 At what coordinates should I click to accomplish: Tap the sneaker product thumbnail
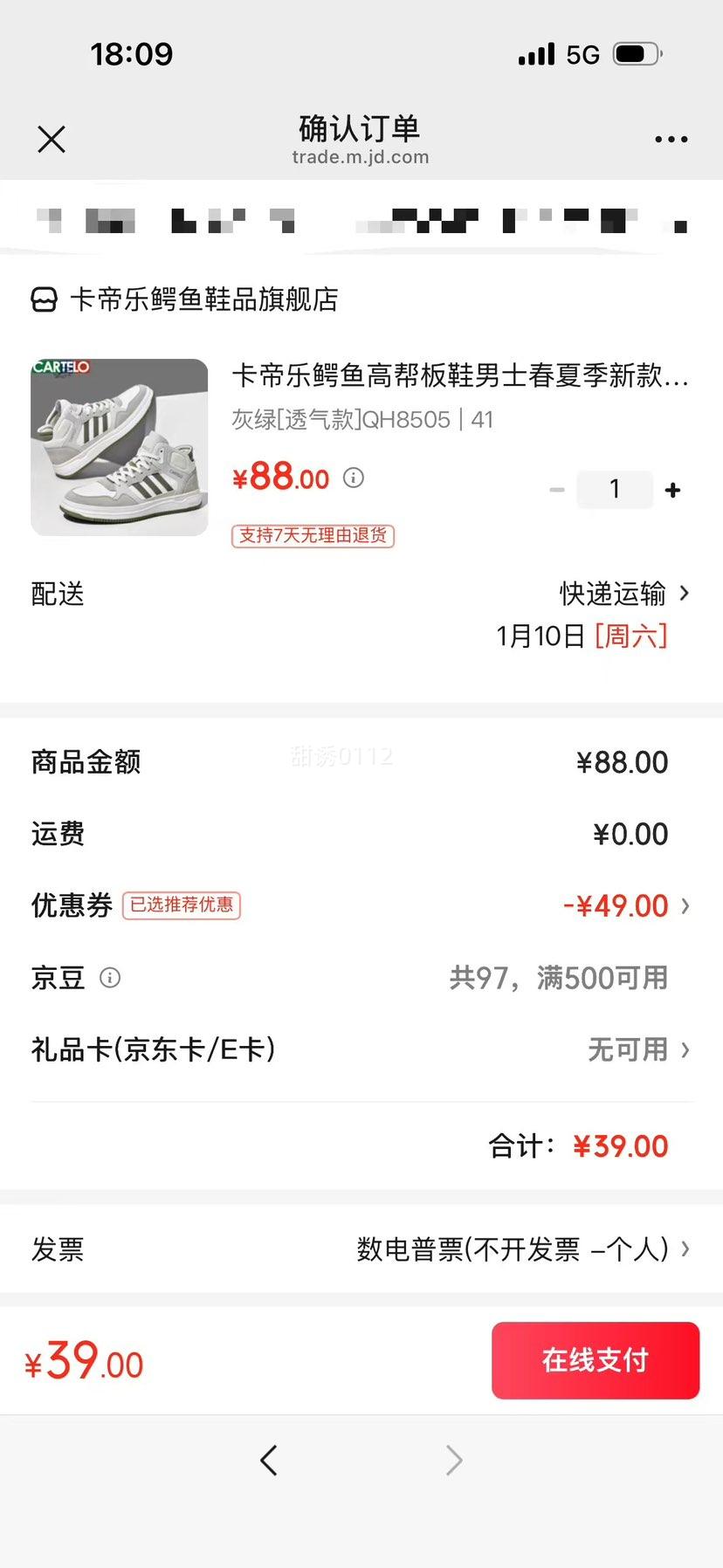point(119,446)
